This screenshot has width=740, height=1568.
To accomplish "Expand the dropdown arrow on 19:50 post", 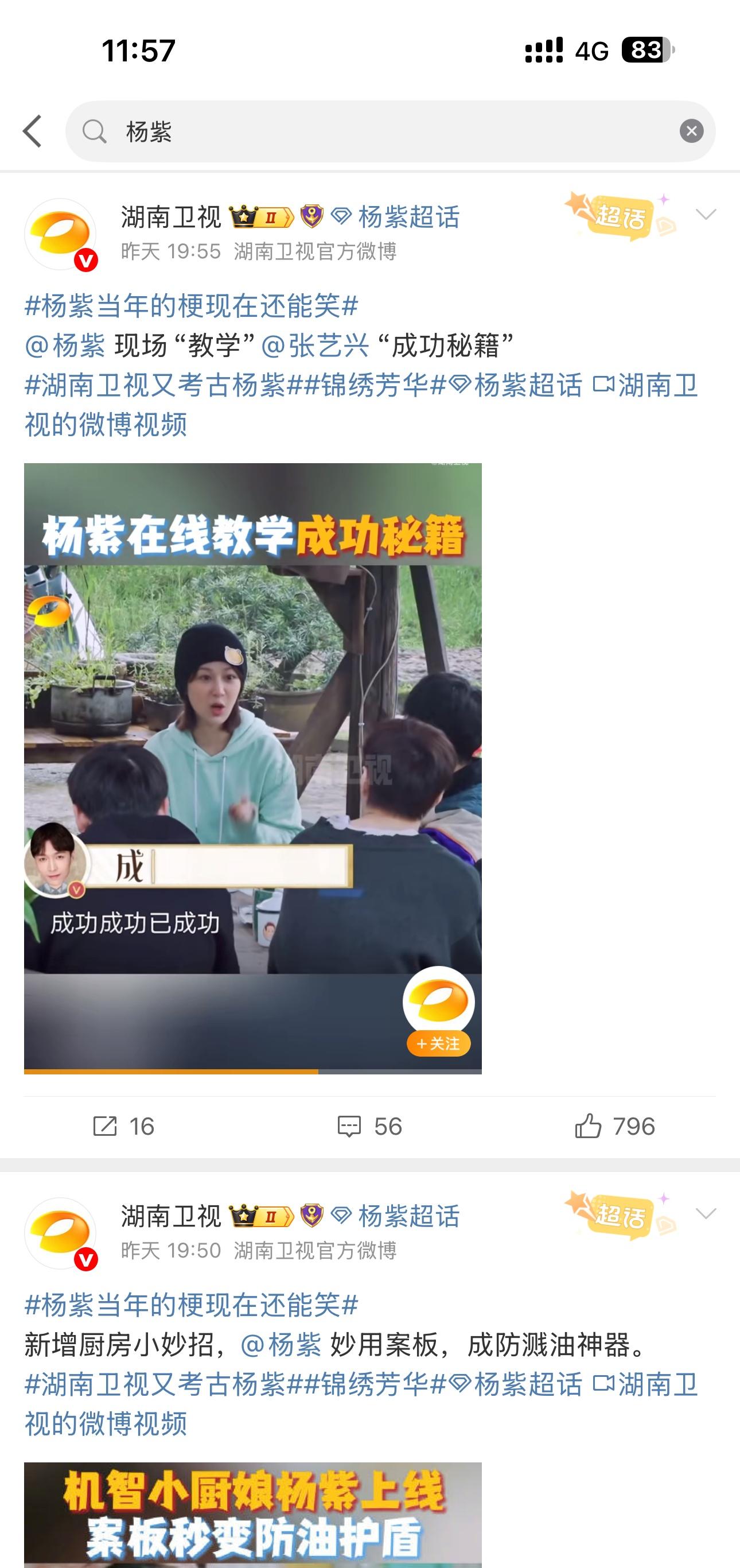I will (706, 1214).
